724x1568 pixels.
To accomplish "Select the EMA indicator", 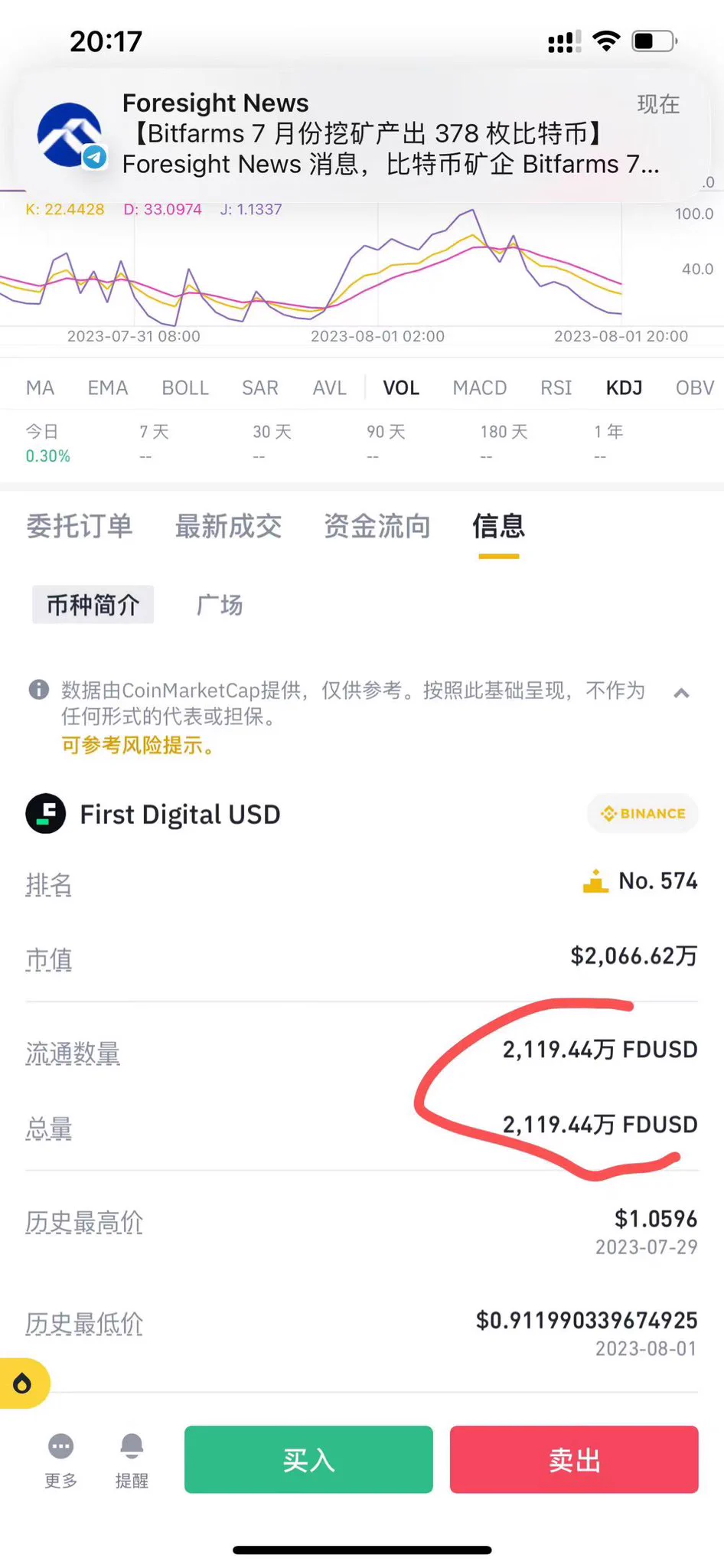I will click(108, 388).
